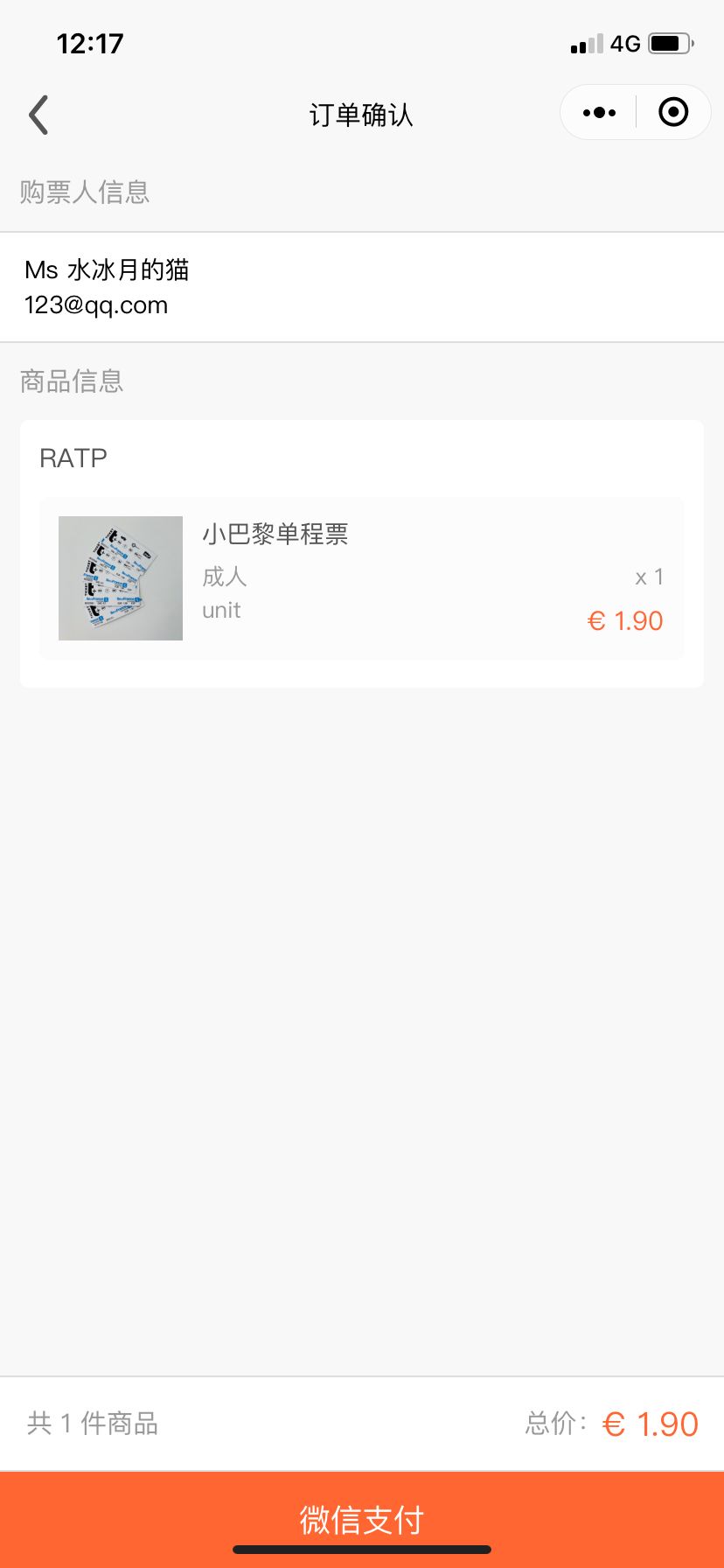
Task: Pay with the 微信支付 button
Action: pyautogui.click(x=362, y=1519)
